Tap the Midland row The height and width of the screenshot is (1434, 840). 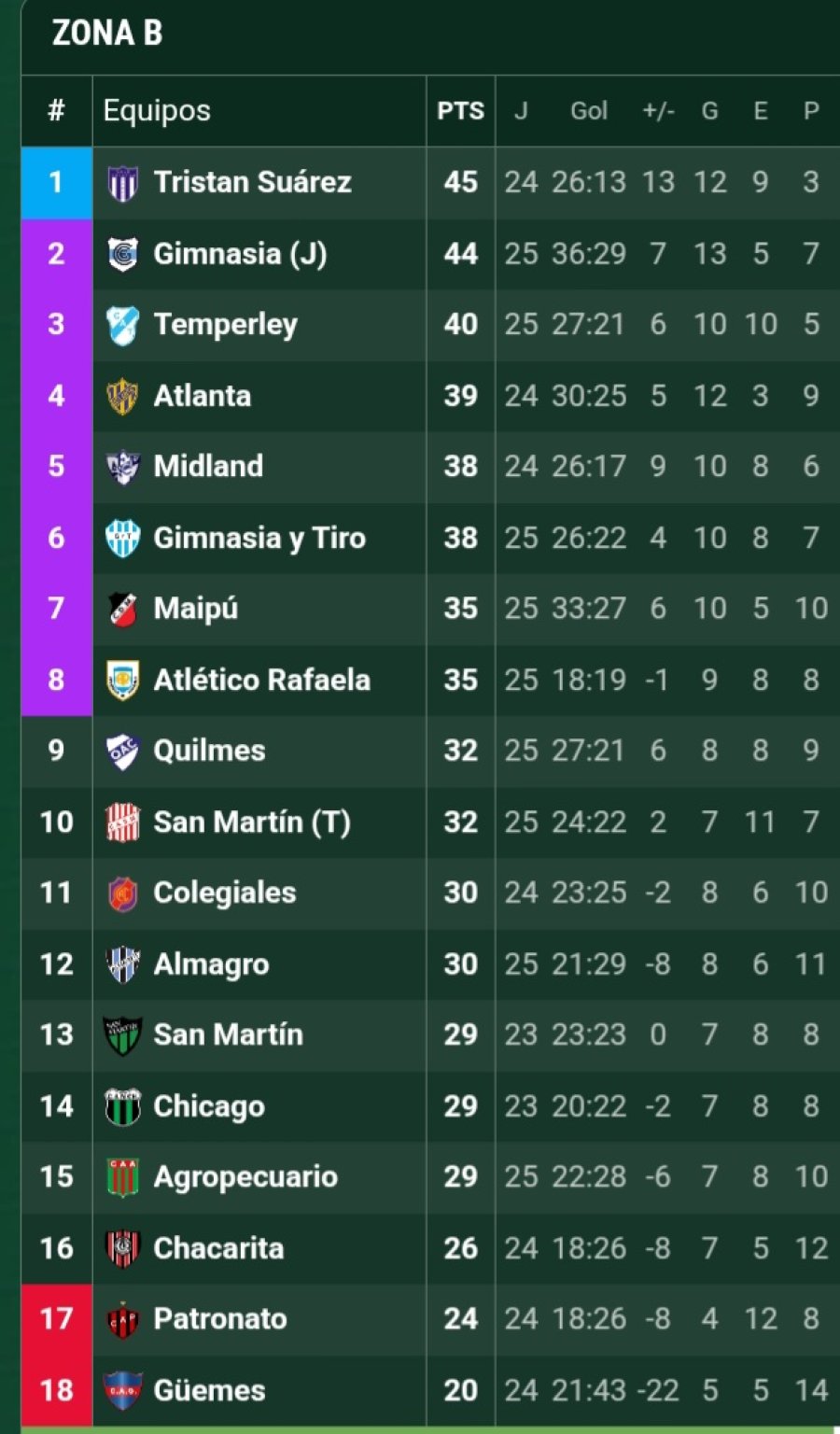pos(430,466)
